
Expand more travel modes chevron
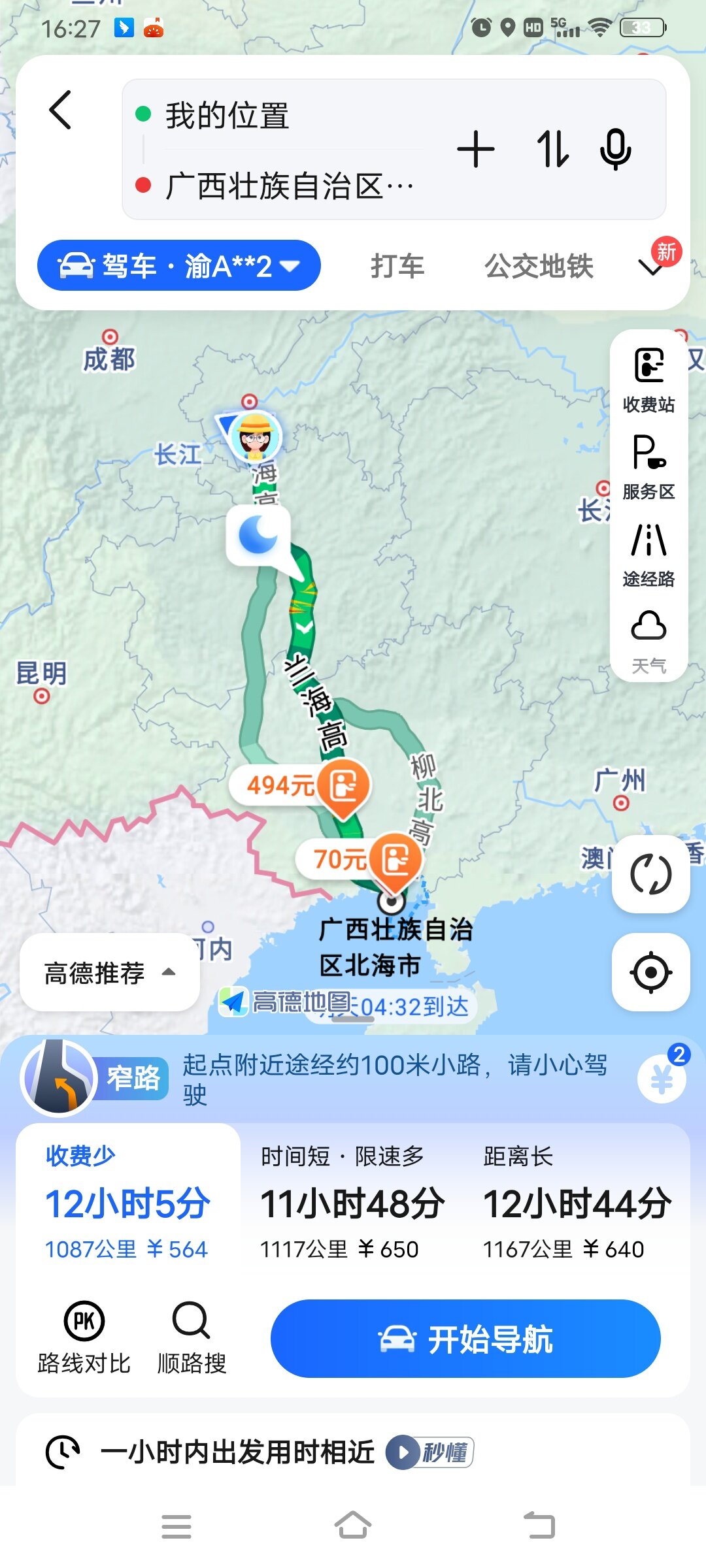coord(652,267)
